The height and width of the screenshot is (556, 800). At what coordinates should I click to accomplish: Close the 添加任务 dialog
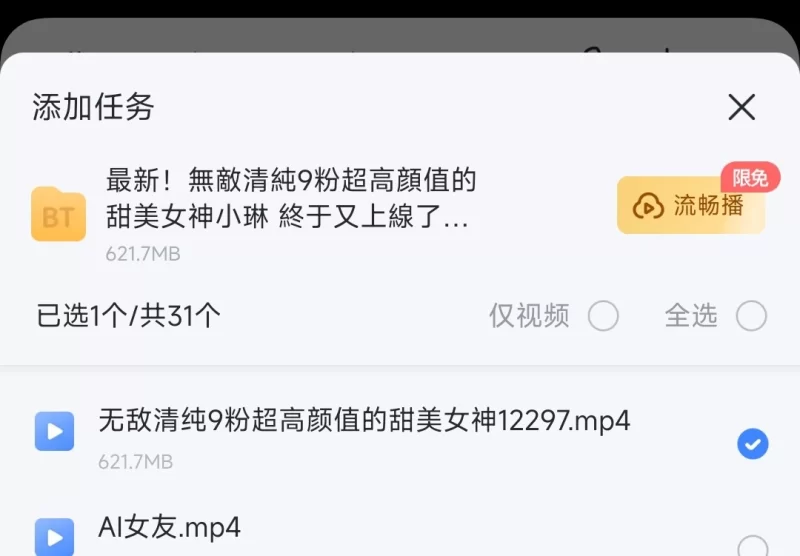[741, 108]
